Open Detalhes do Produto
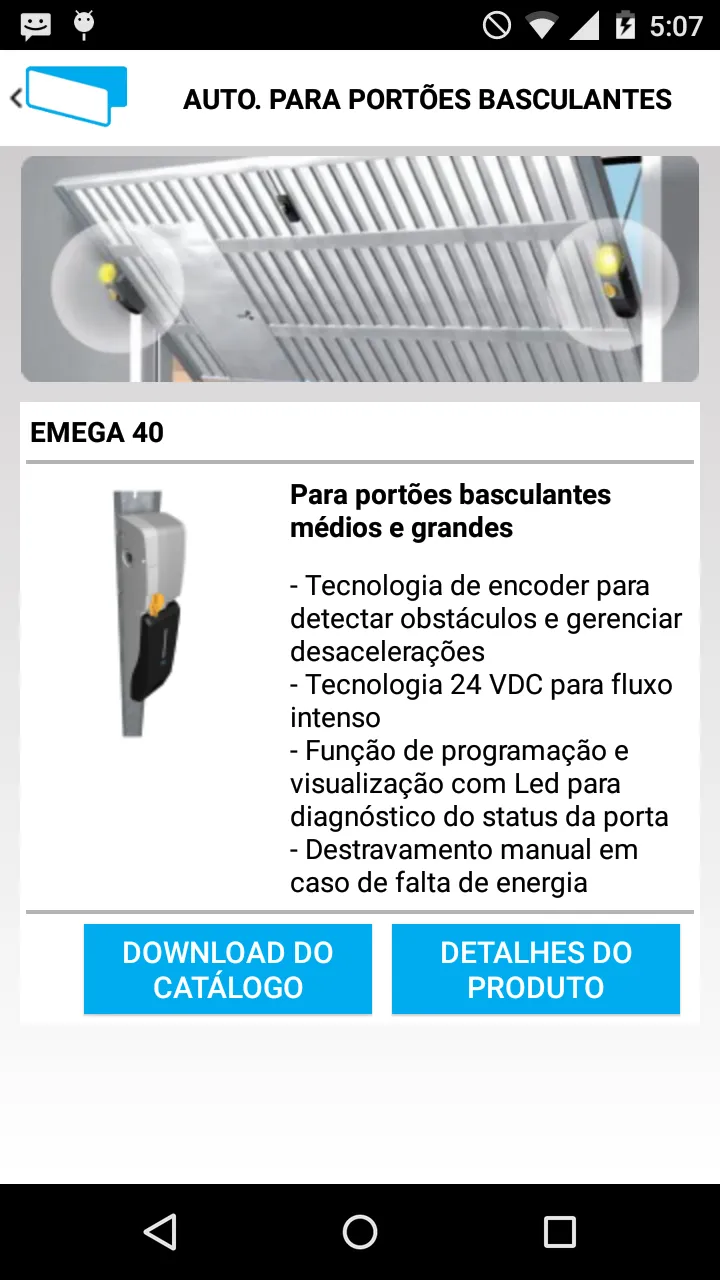 536,969
